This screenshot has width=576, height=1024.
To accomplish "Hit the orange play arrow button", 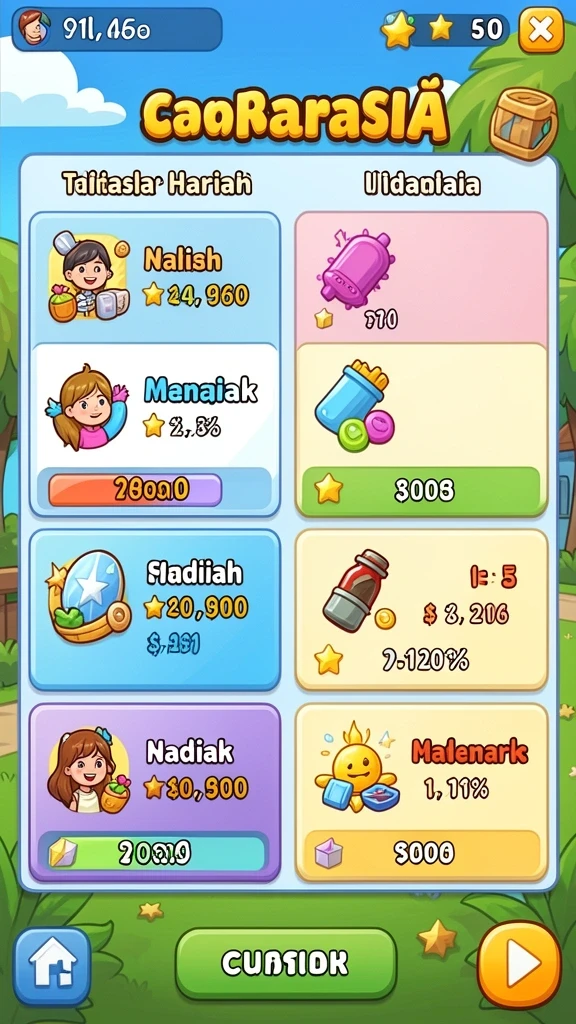I will click(520, 965).
